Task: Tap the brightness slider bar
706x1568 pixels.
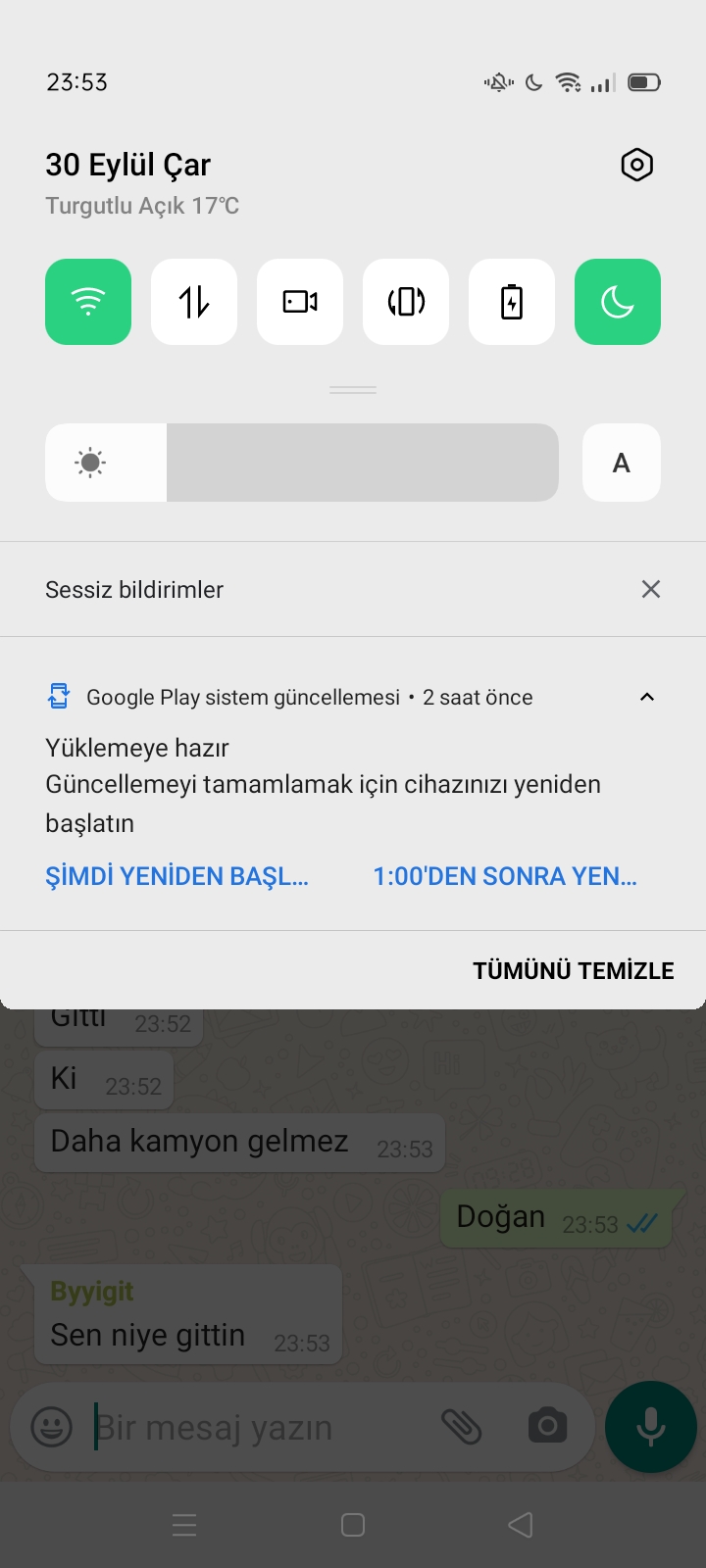Action: click(302, 463)
